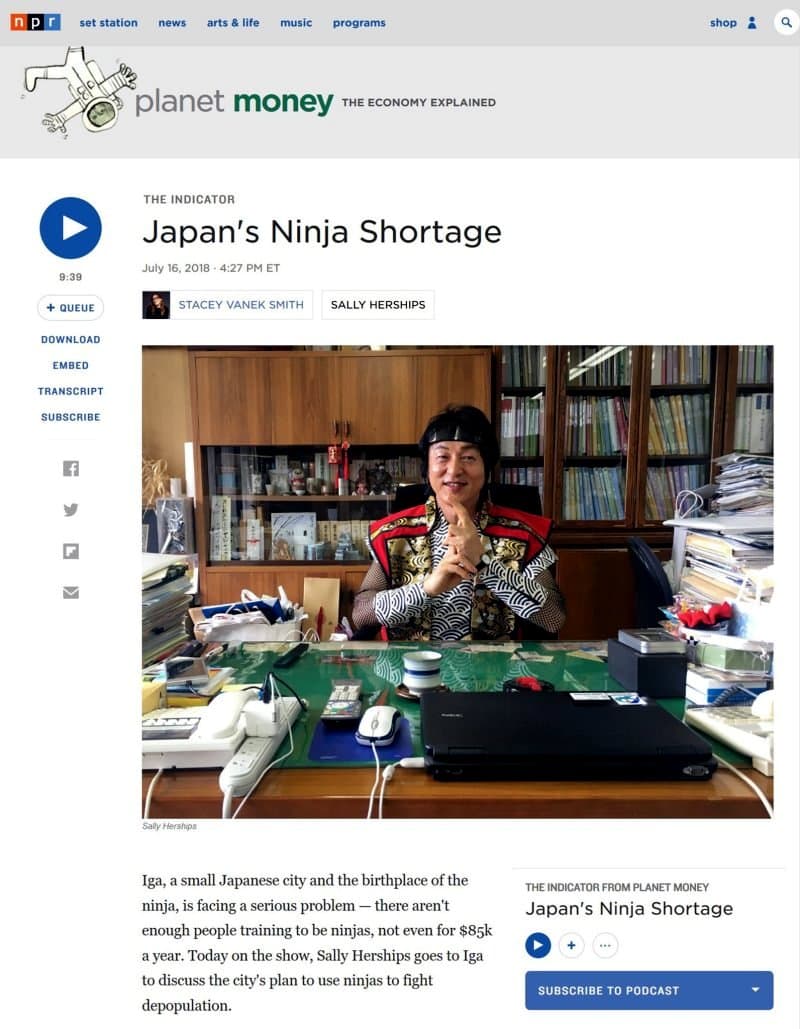Open more options in the podcast card
Viewport: 800px width, 1029px height.
(605, 945)
